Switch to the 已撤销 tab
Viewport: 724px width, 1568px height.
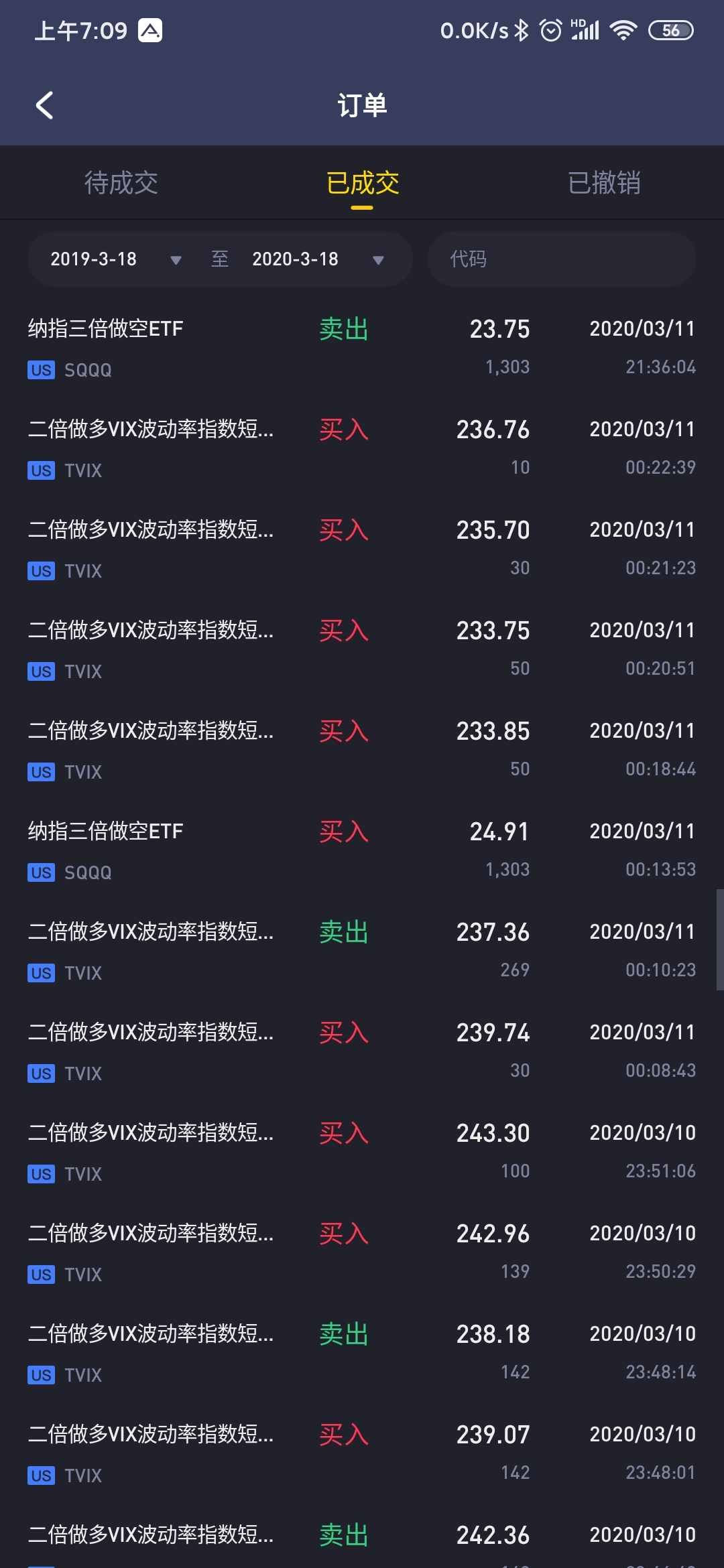tap(603, 183)
